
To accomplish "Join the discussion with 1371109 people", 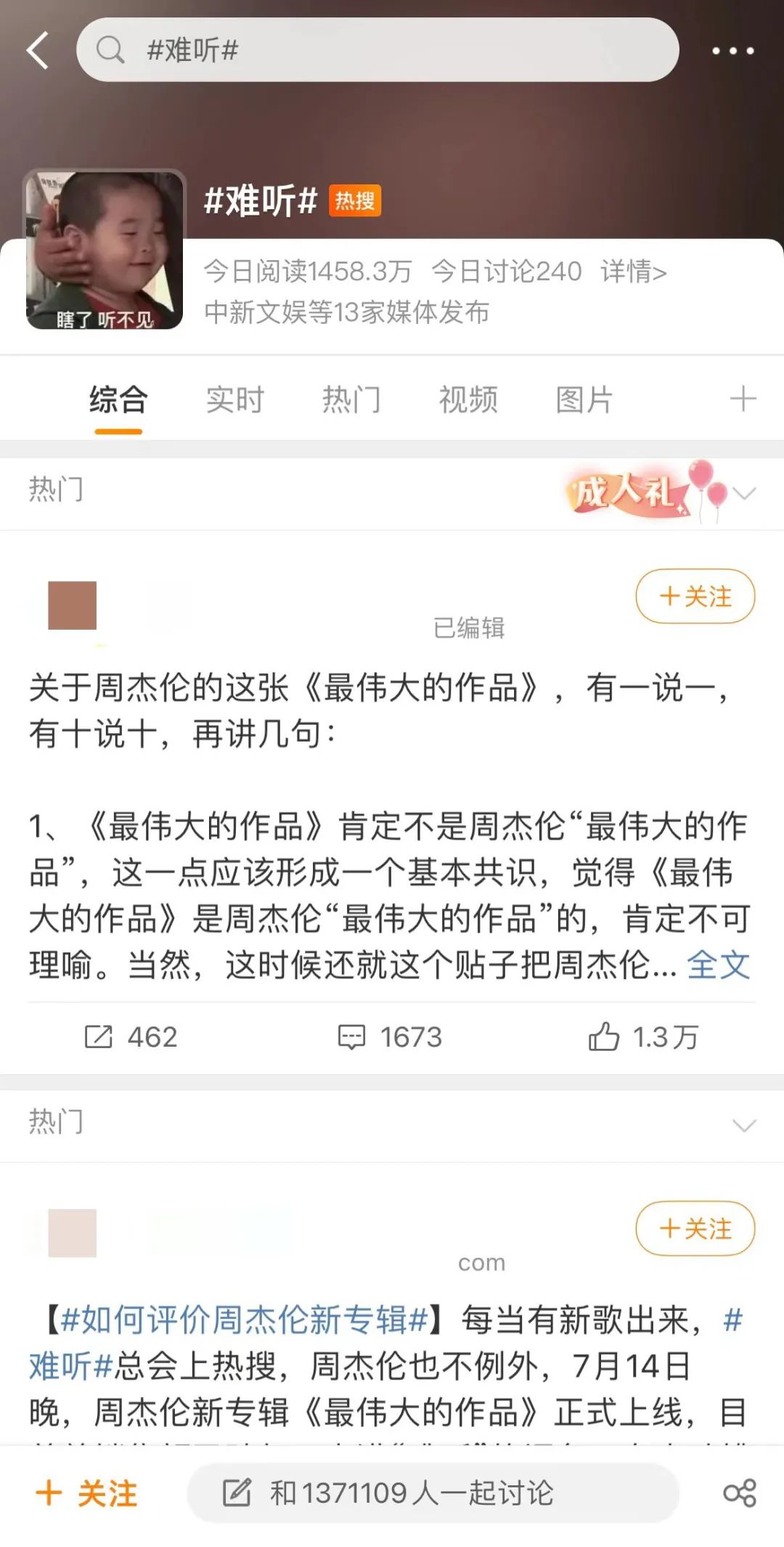I will pyautogui.click(x=433, y=1493).
